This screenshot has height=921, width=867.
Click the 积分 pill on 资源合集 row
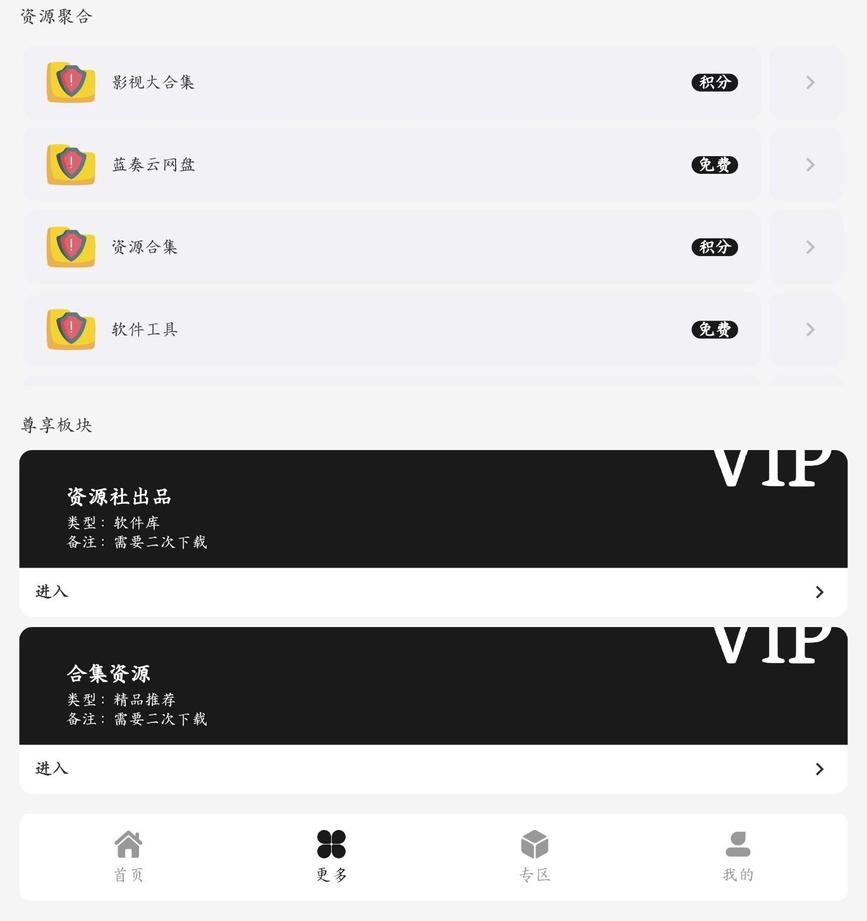coord(714,247)
